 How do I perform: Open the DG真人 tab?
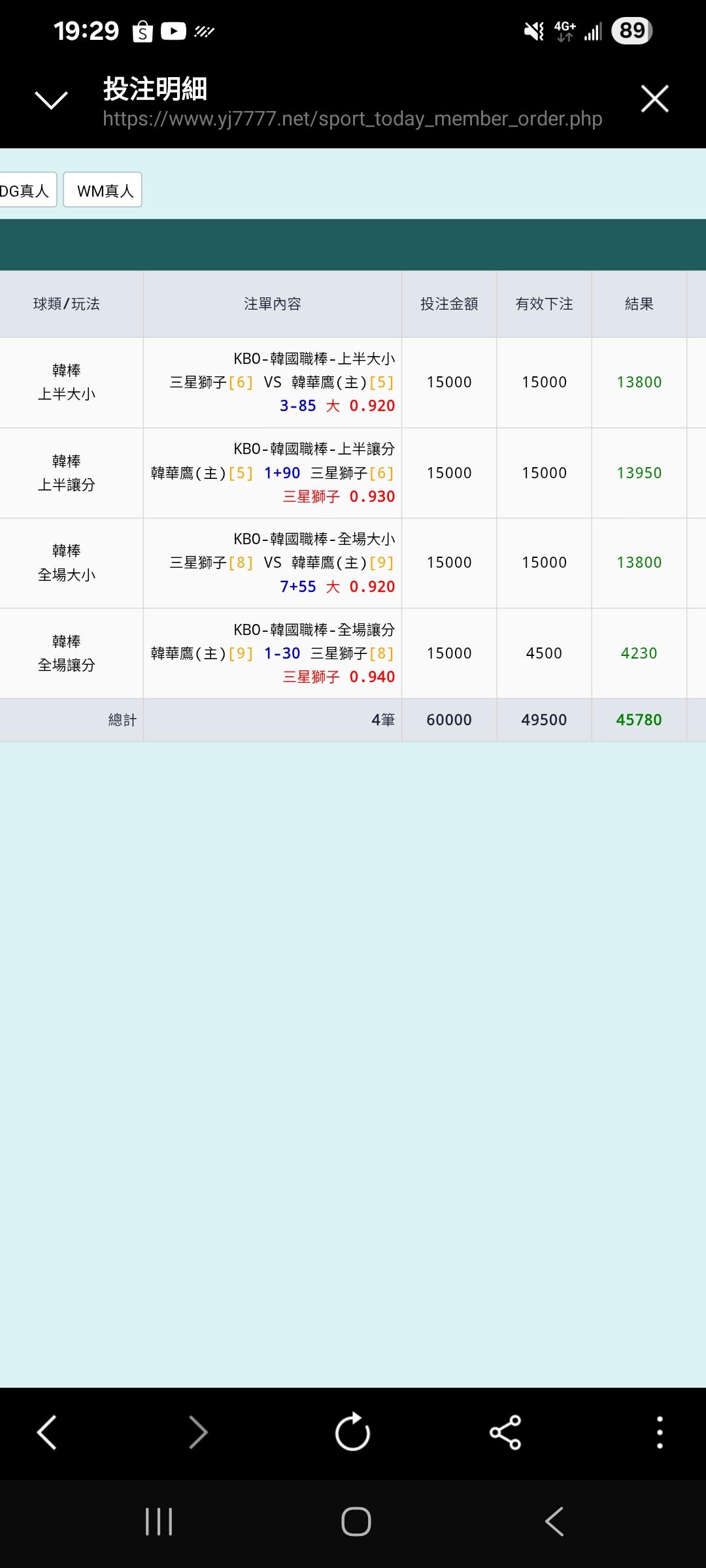coord(27,190)
